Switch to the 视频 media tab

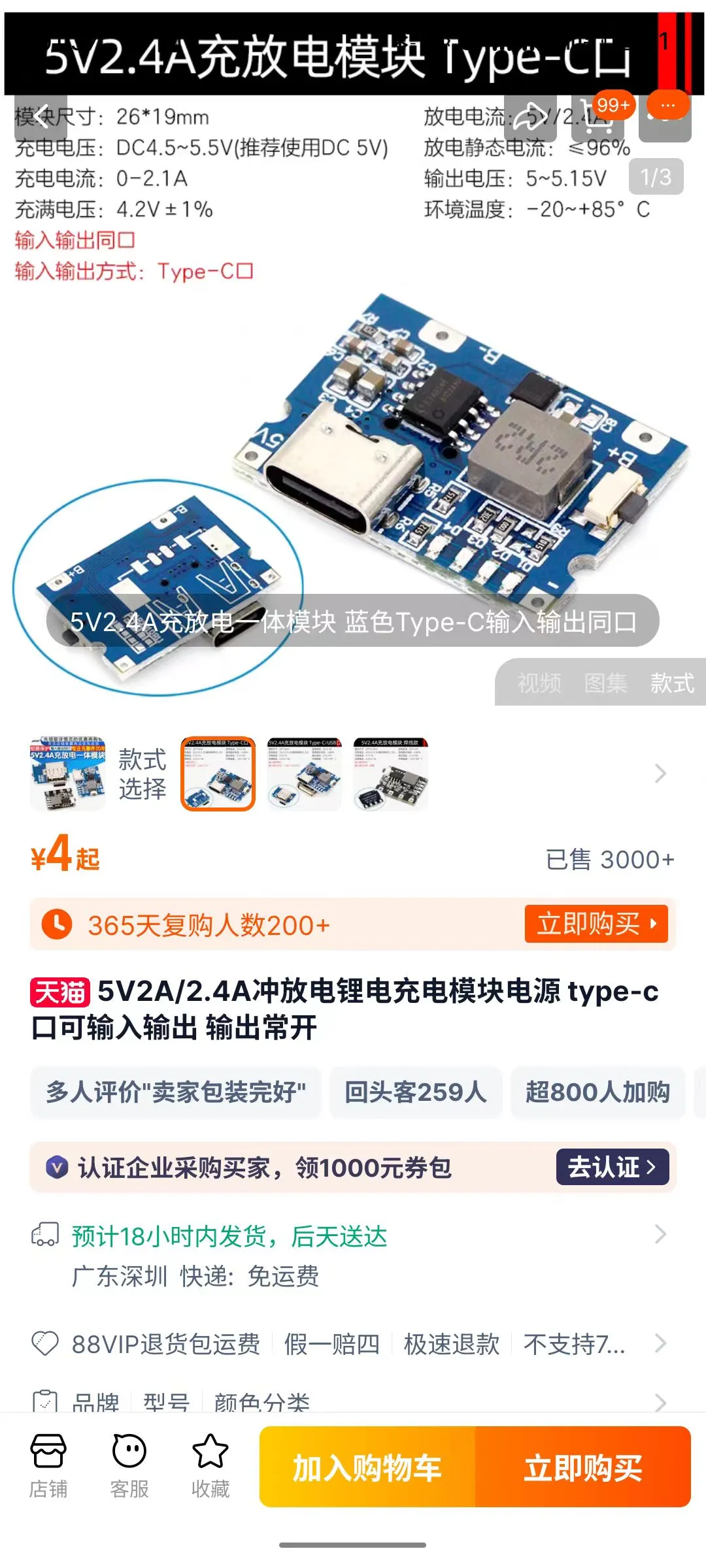pyautogui.click(x=539, y=683)
